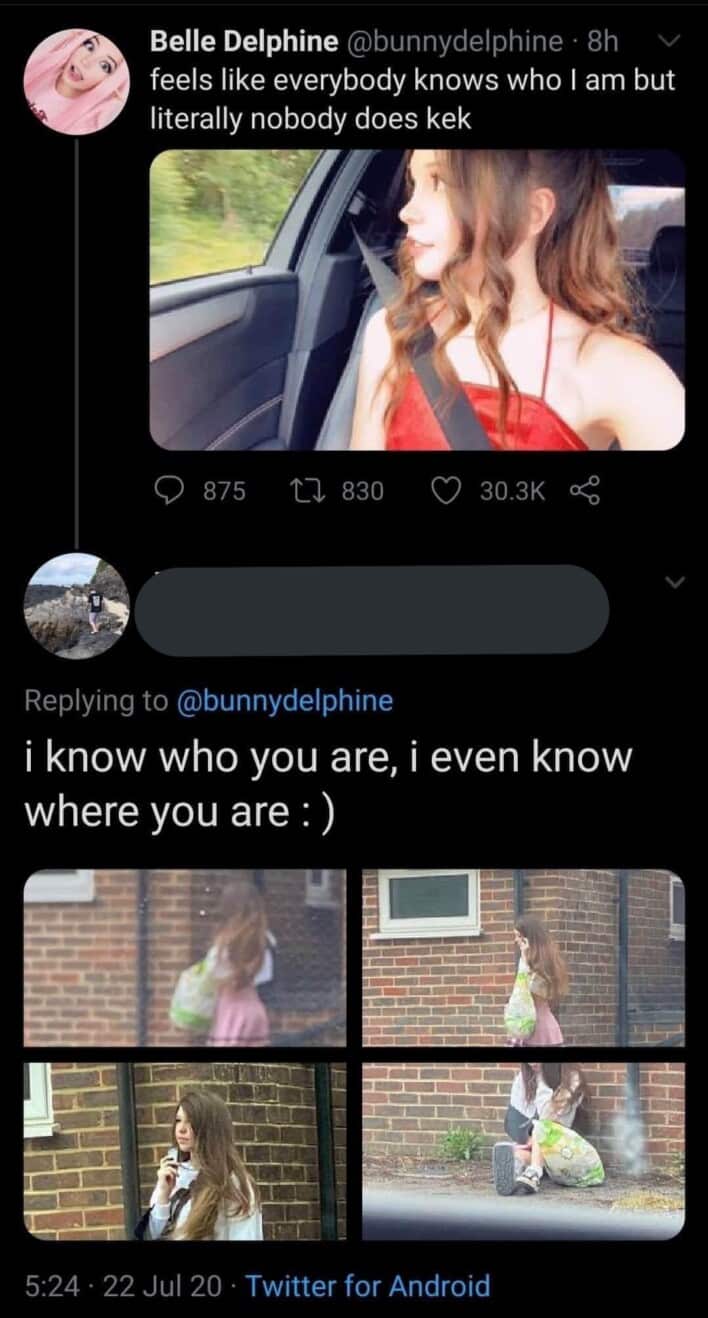This screenshot has height=1318, width=708.
Task: Open the replier's beach profile picture
Action: point(76,606)
